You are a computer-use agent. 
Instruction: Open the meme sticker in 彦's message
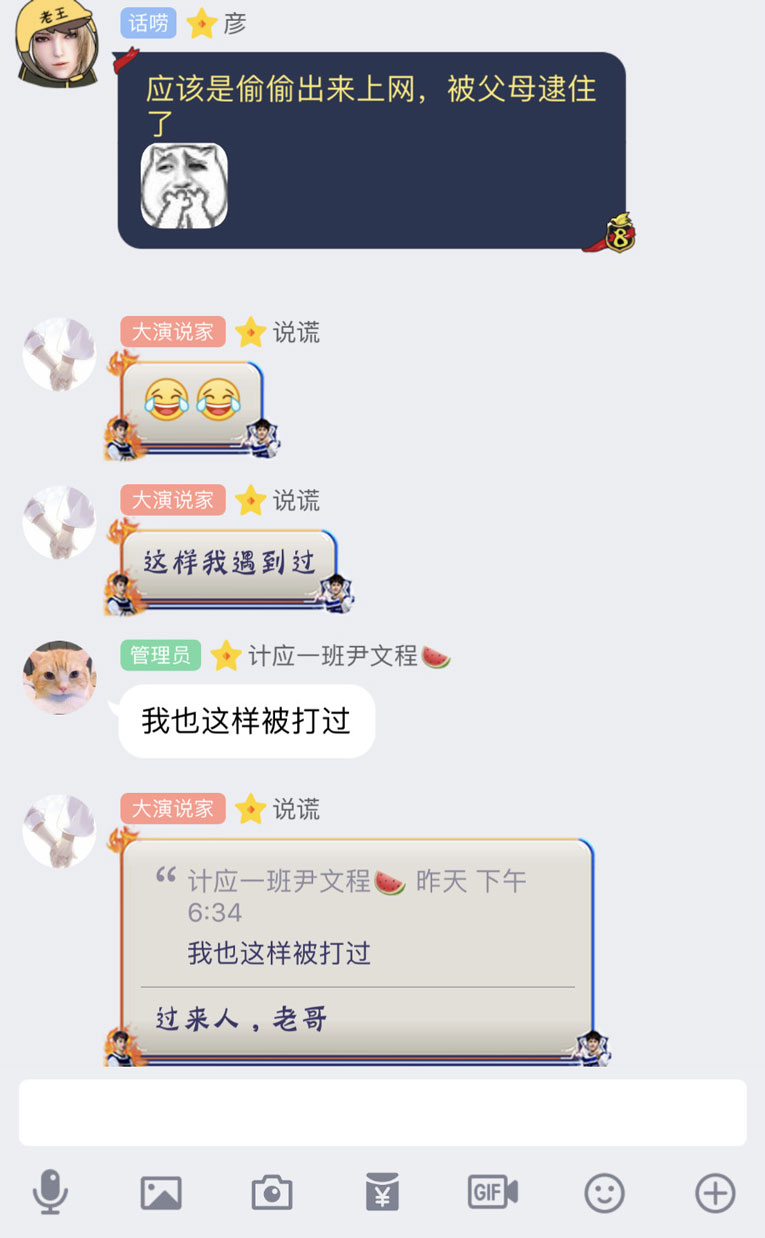pos(184,186)
